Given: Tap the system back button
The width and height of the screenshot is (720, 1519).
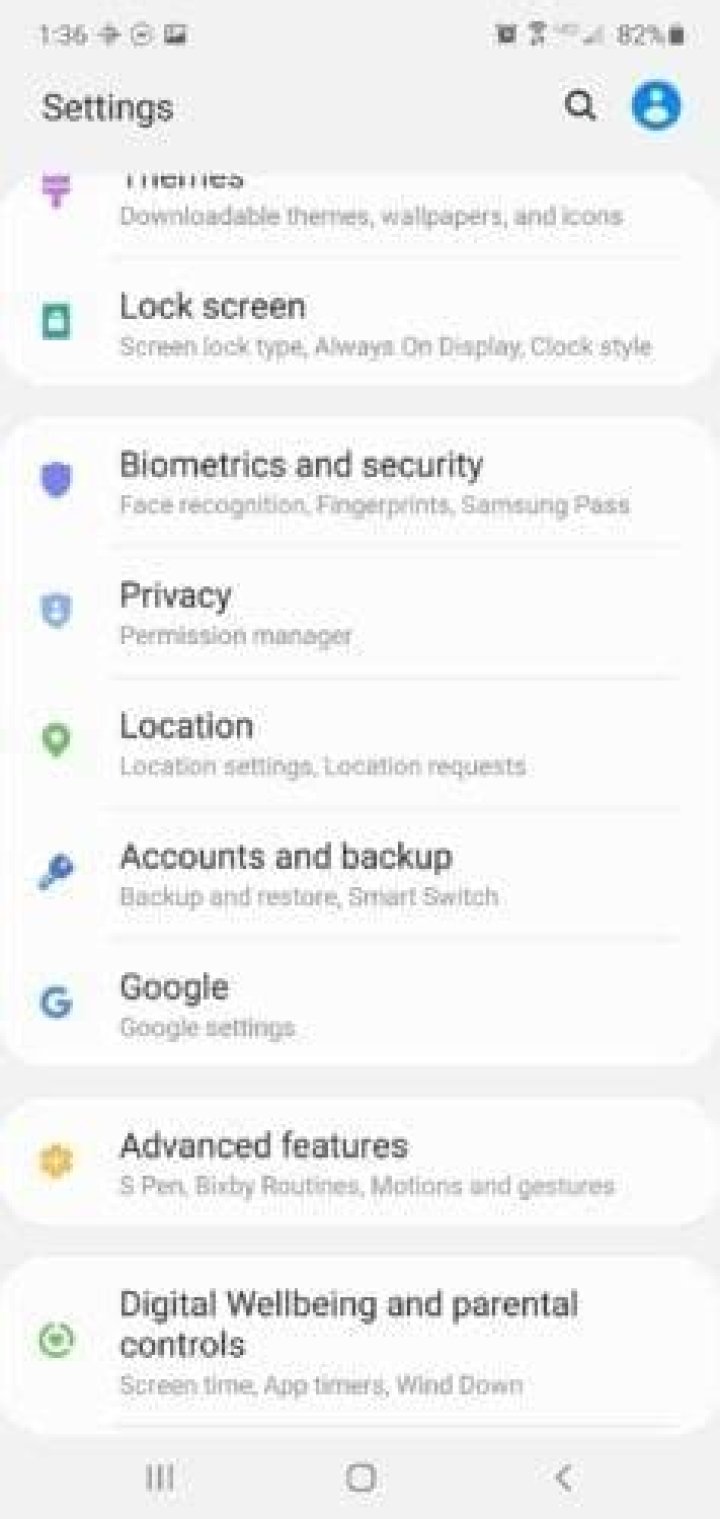Looking at the screenshot, I should (x=564, y=1476).
